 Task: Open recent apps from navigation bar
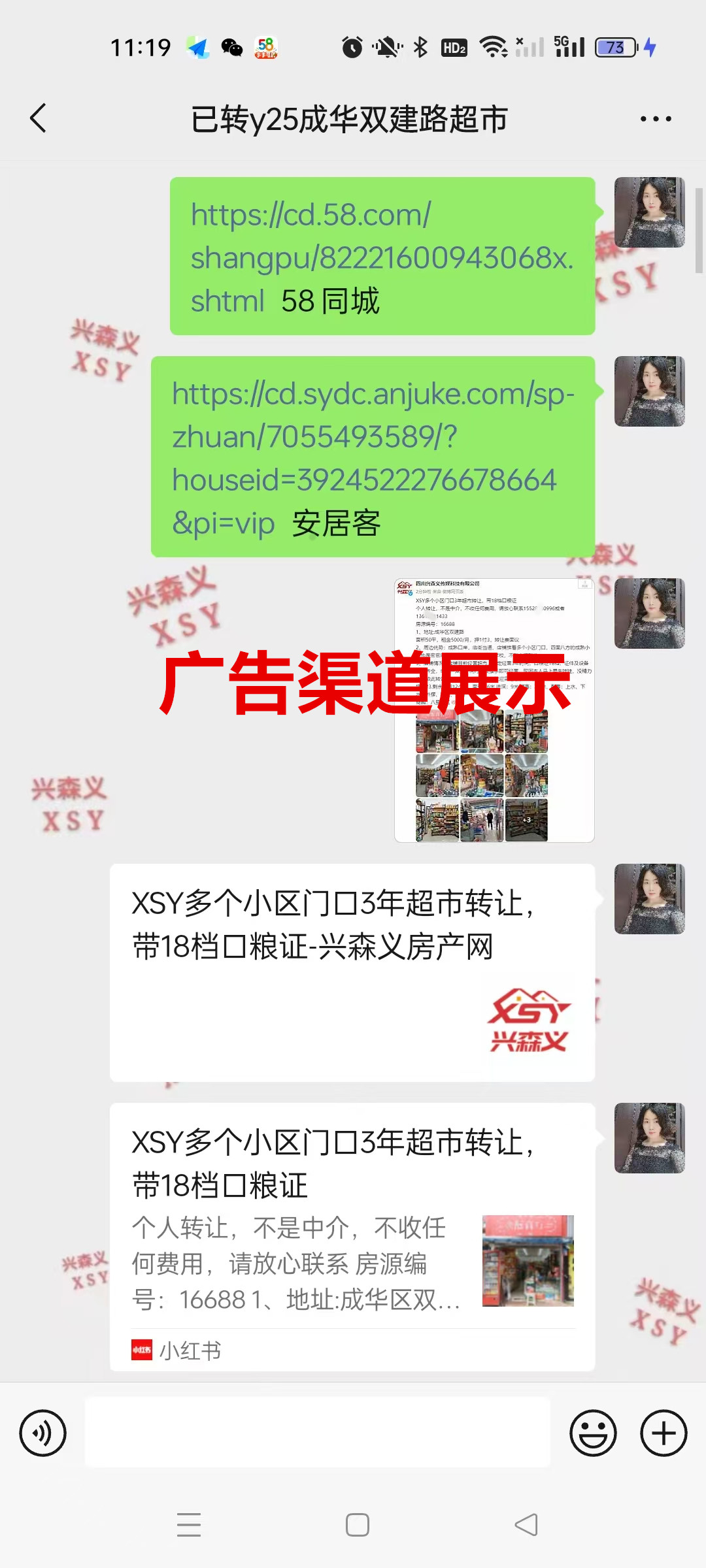pos(189,1525)
